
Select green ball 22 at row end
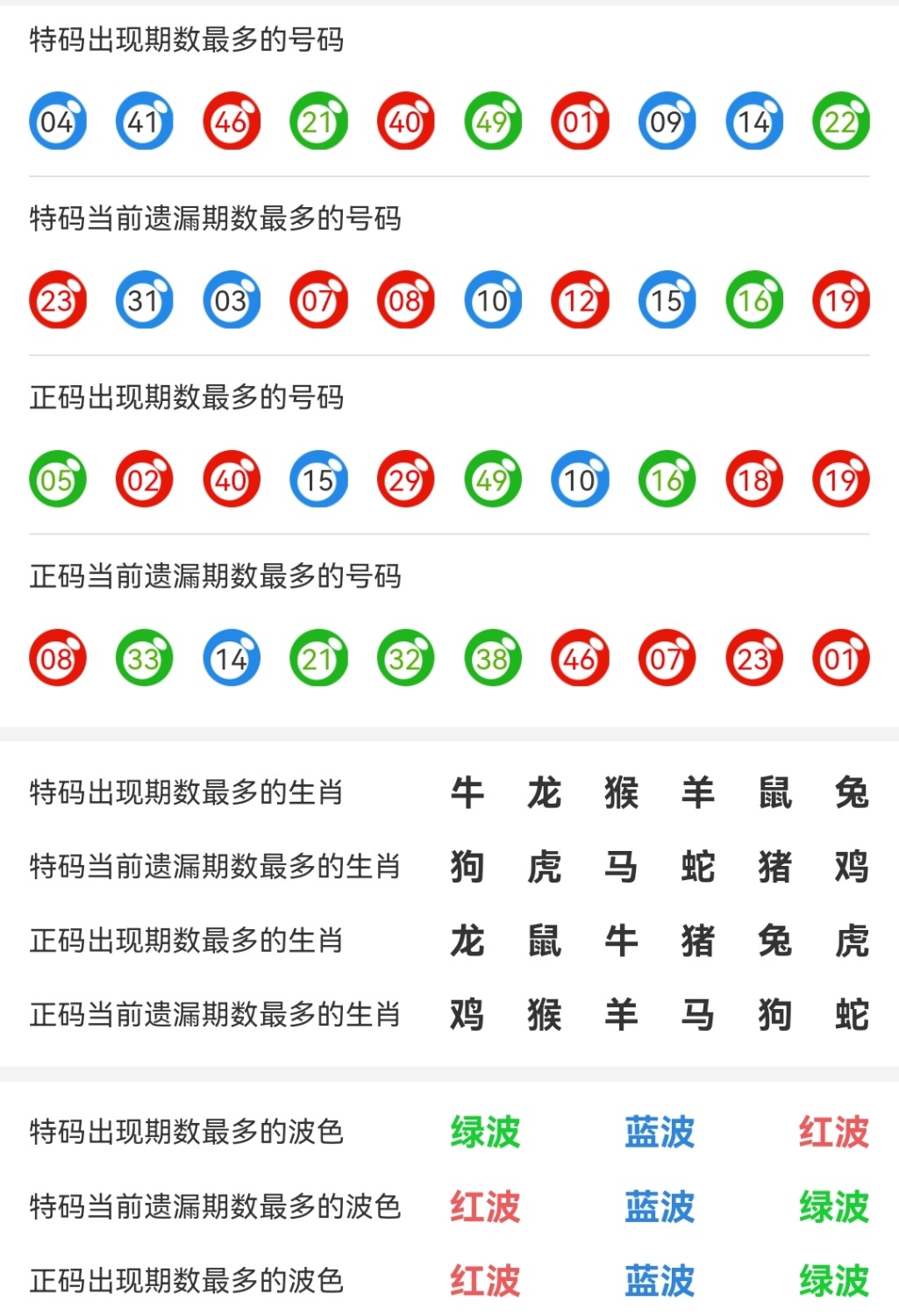pos(839,123)
